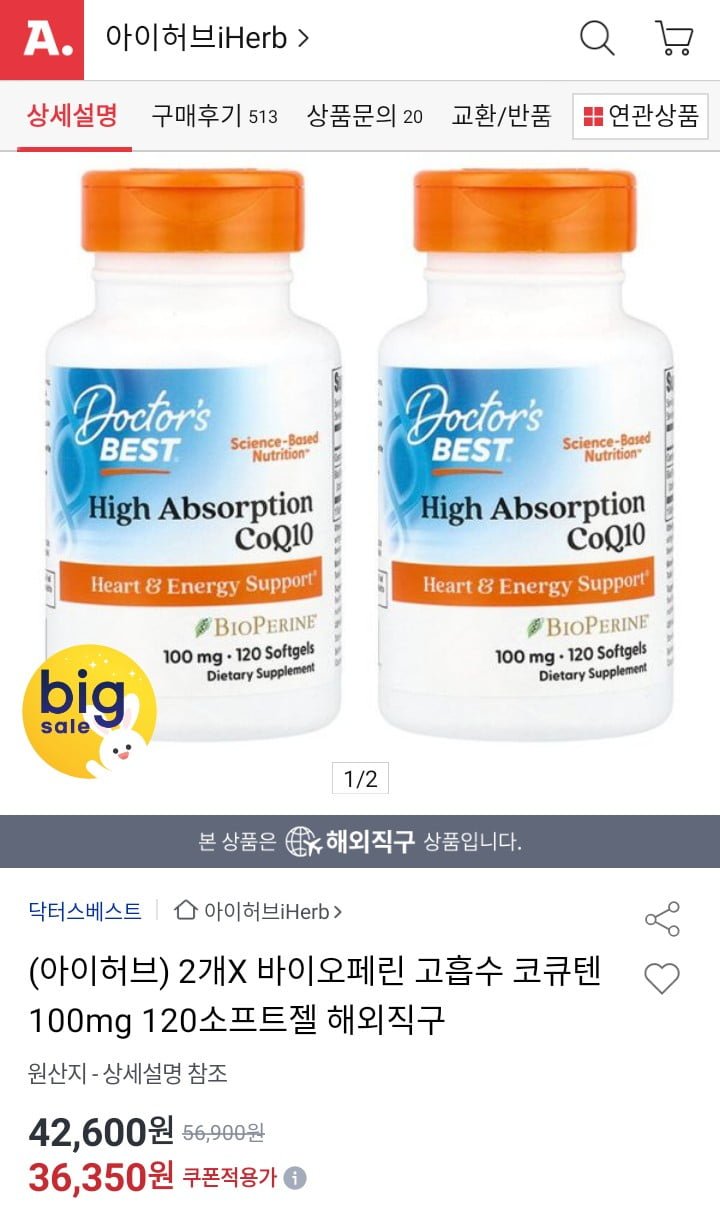This screenshot has width=720, height=1207.
Task: Open the shopping cart
Action: (x=674, y=39)
